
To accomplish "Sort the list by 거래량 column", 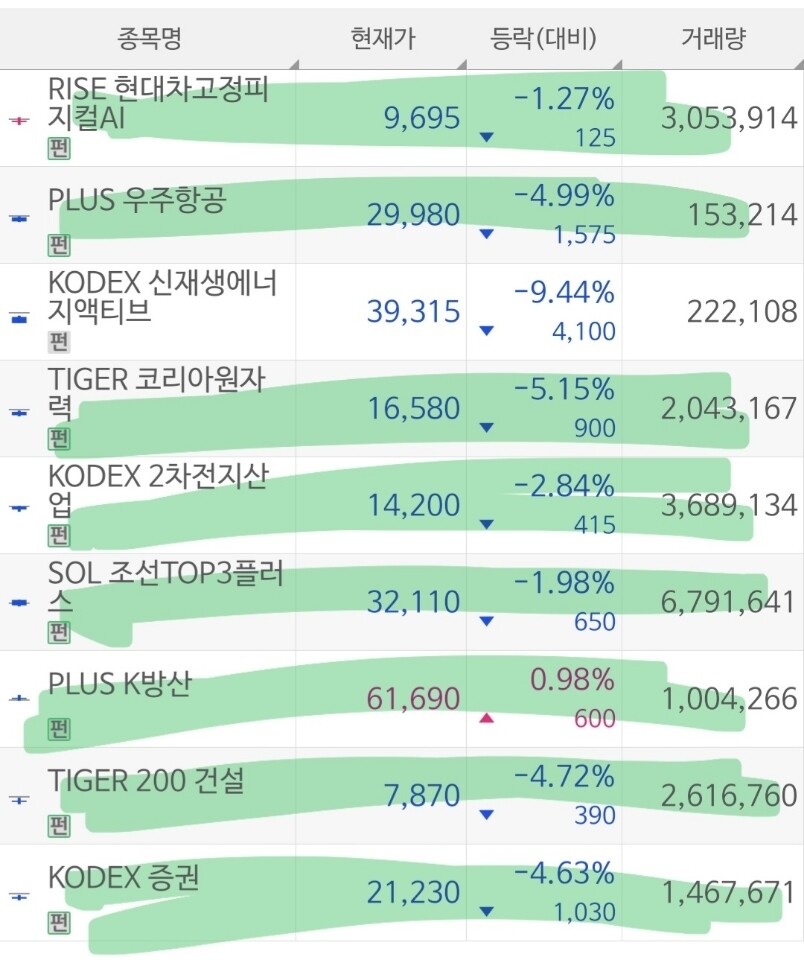I will (713, 39).
